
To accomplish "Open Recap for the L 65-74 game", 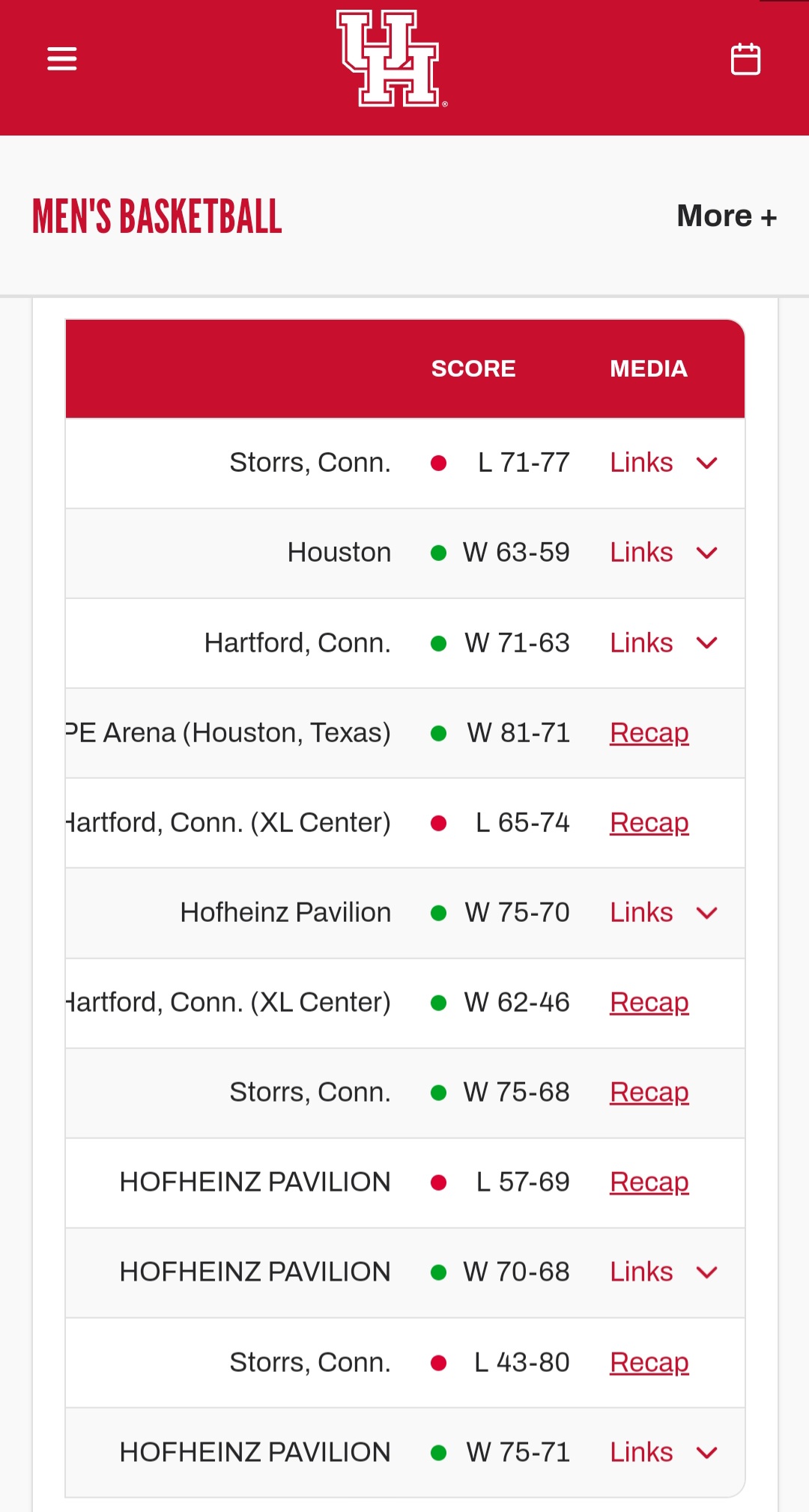I will pos(649,822).
